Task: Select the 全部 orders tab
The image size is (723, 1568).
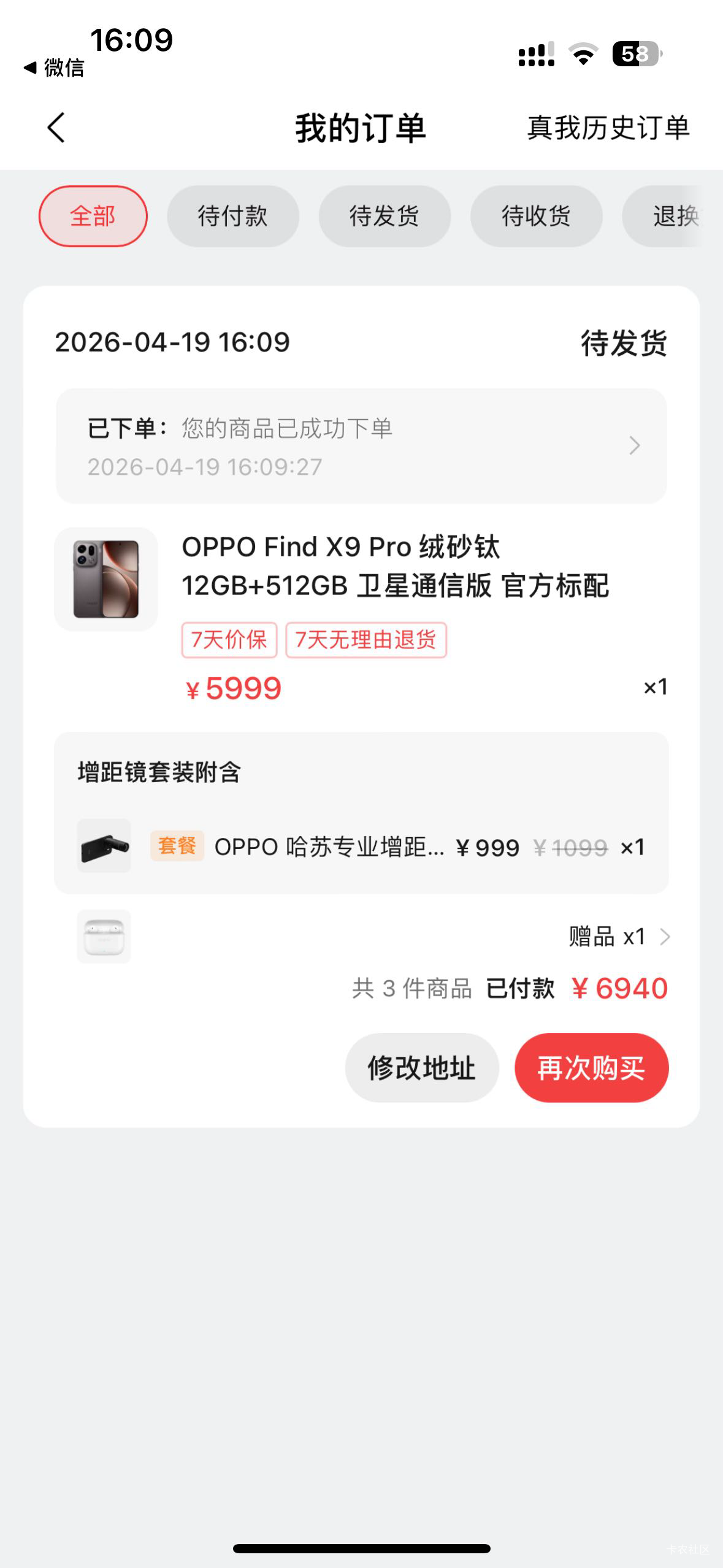Action: [93, 216]
